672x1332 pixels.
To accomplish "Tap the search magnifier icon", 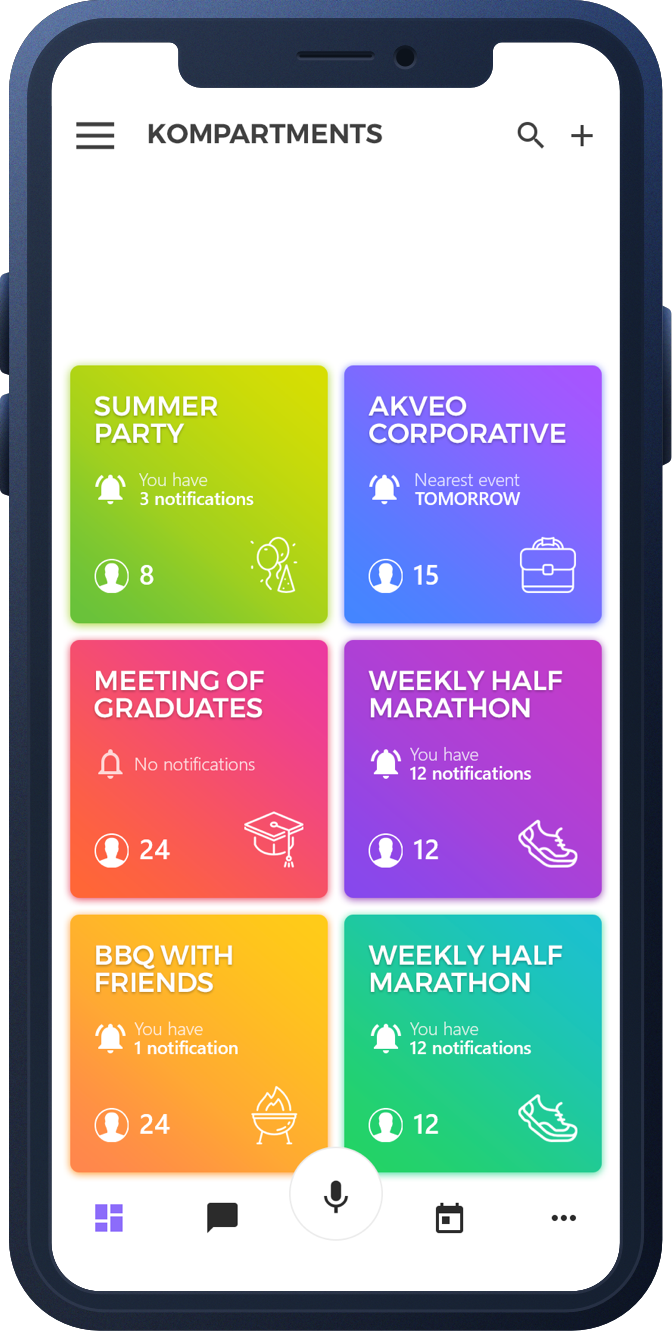I will click(x=530, y=135).
